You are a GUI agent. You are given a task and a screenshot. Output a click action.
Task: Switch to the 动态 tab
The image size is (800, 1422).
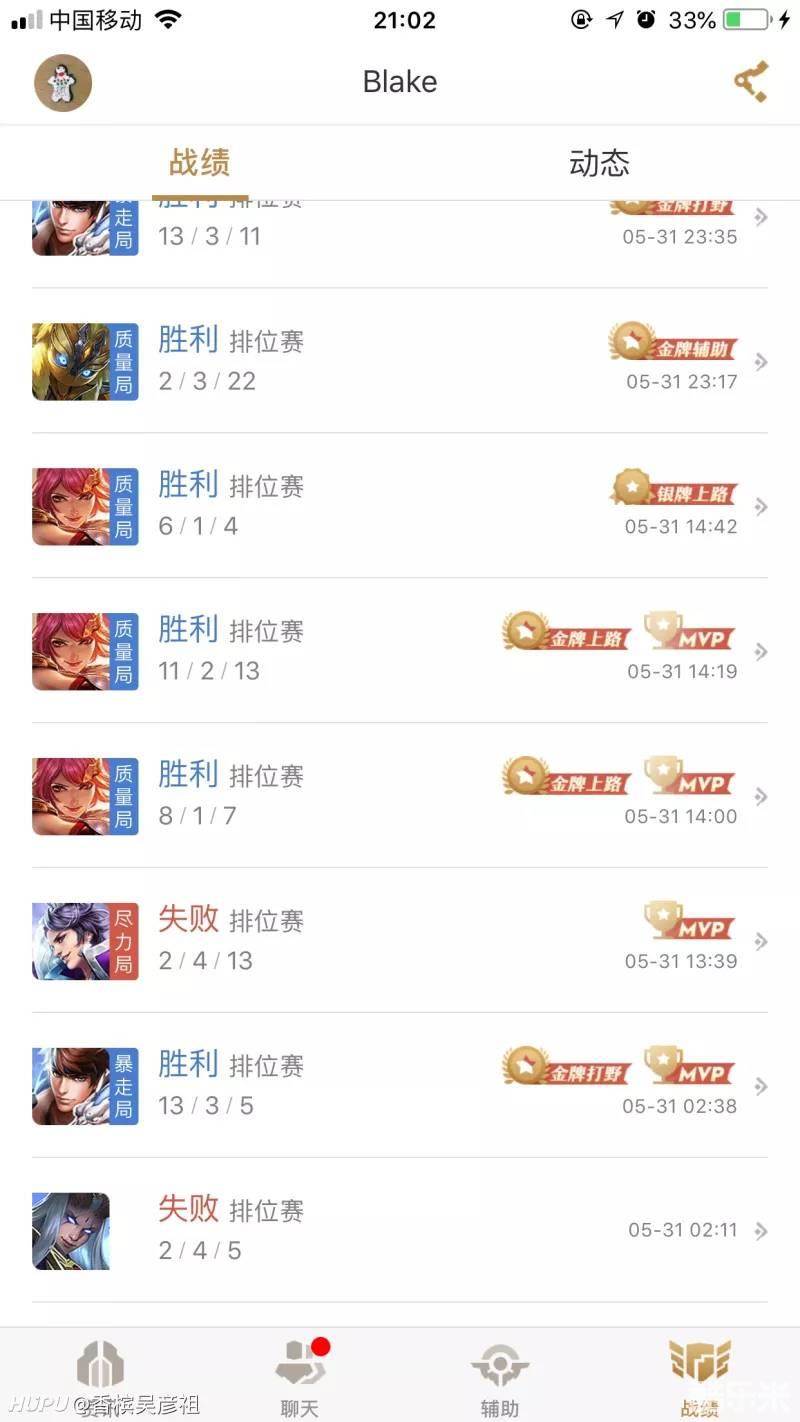(x=599, y=163)
